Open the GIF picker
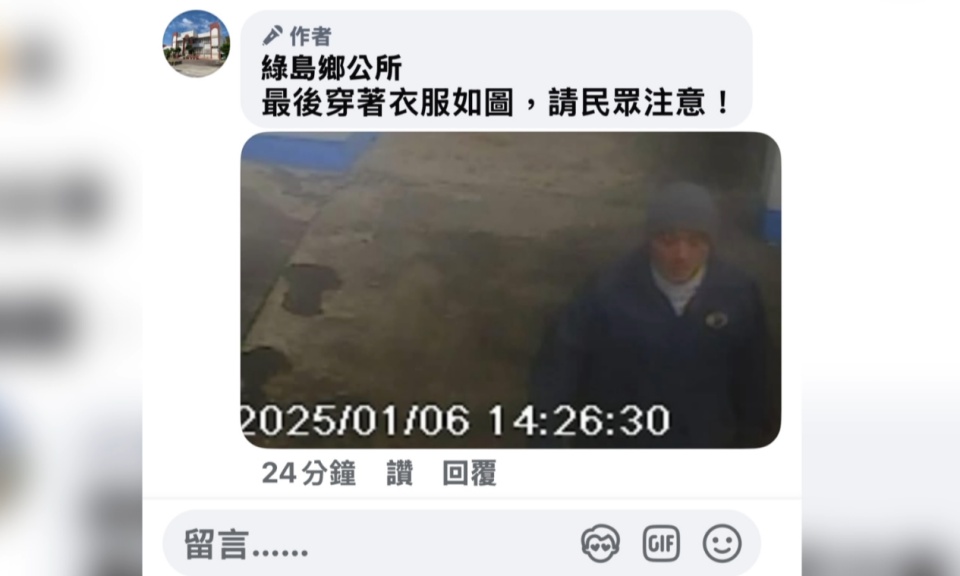960x576 pixels. click(x=661, y=544)
